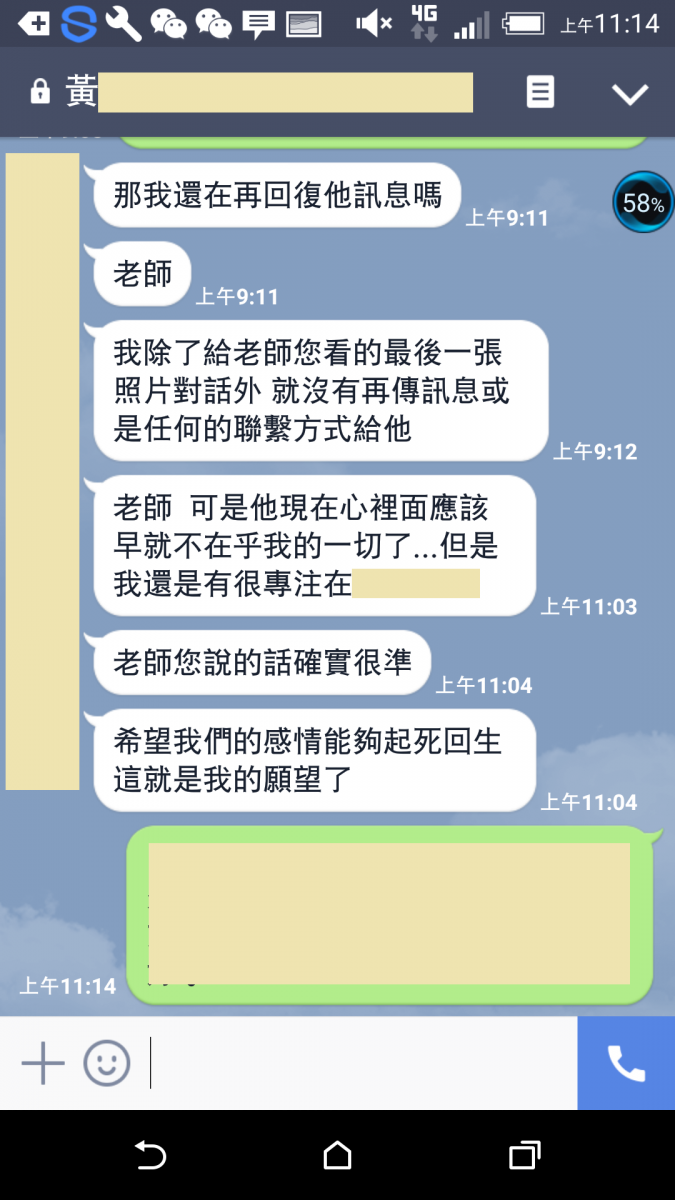Start a voice call with phone button
Screen dimensions: 675x1200
point(627,1063)
